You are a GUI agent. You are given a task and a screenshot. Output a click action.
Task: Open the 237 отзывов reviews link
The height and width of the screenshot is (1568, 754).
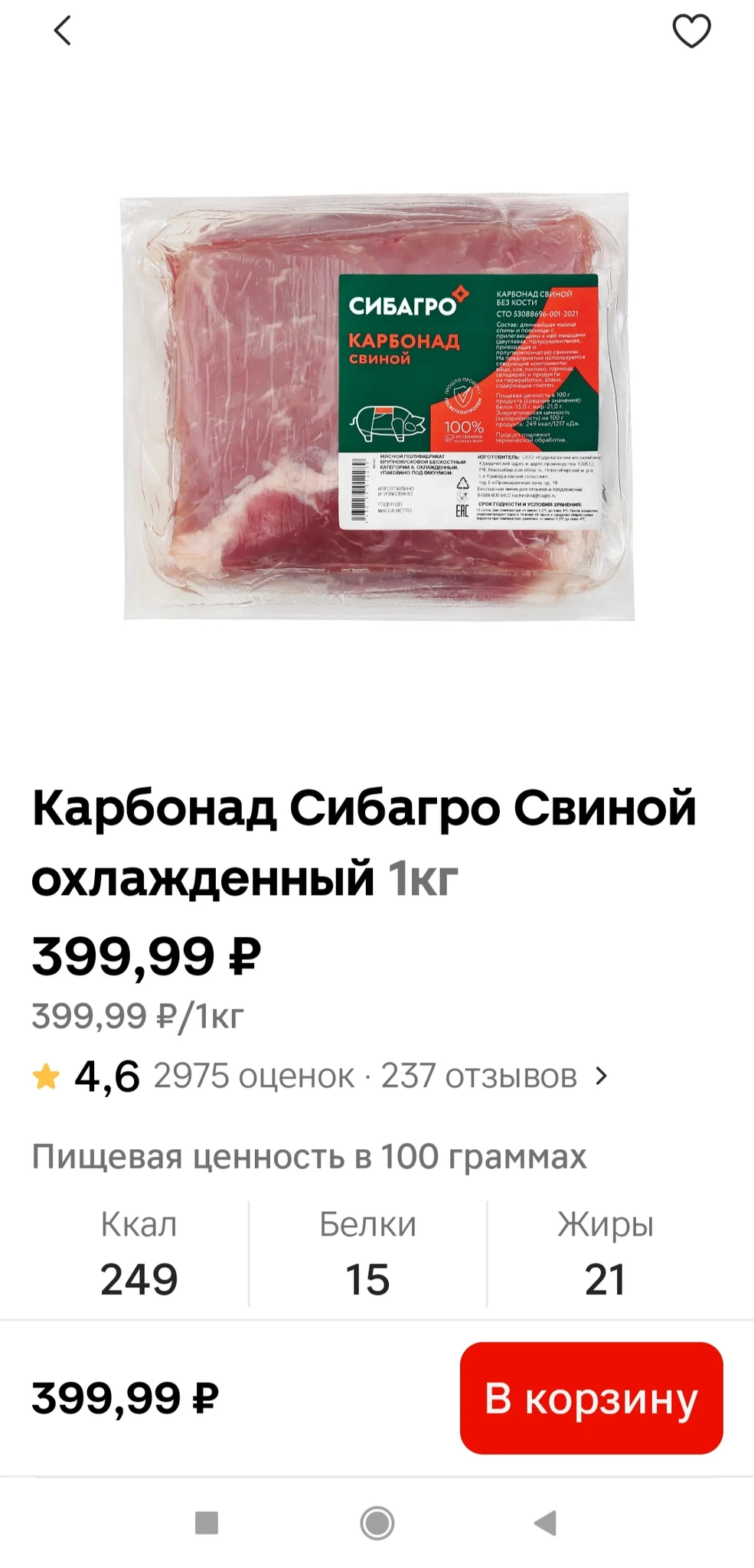[x=479, y=1076]
